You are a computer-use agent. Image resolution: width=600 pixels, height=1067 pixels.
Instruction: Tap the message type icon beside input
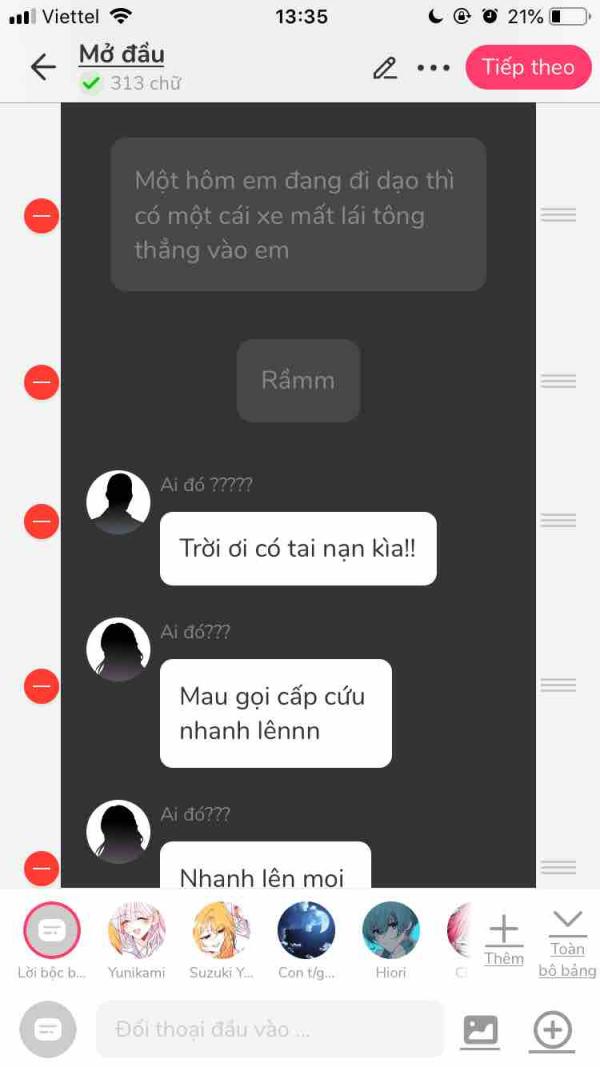click(48, 1029)
